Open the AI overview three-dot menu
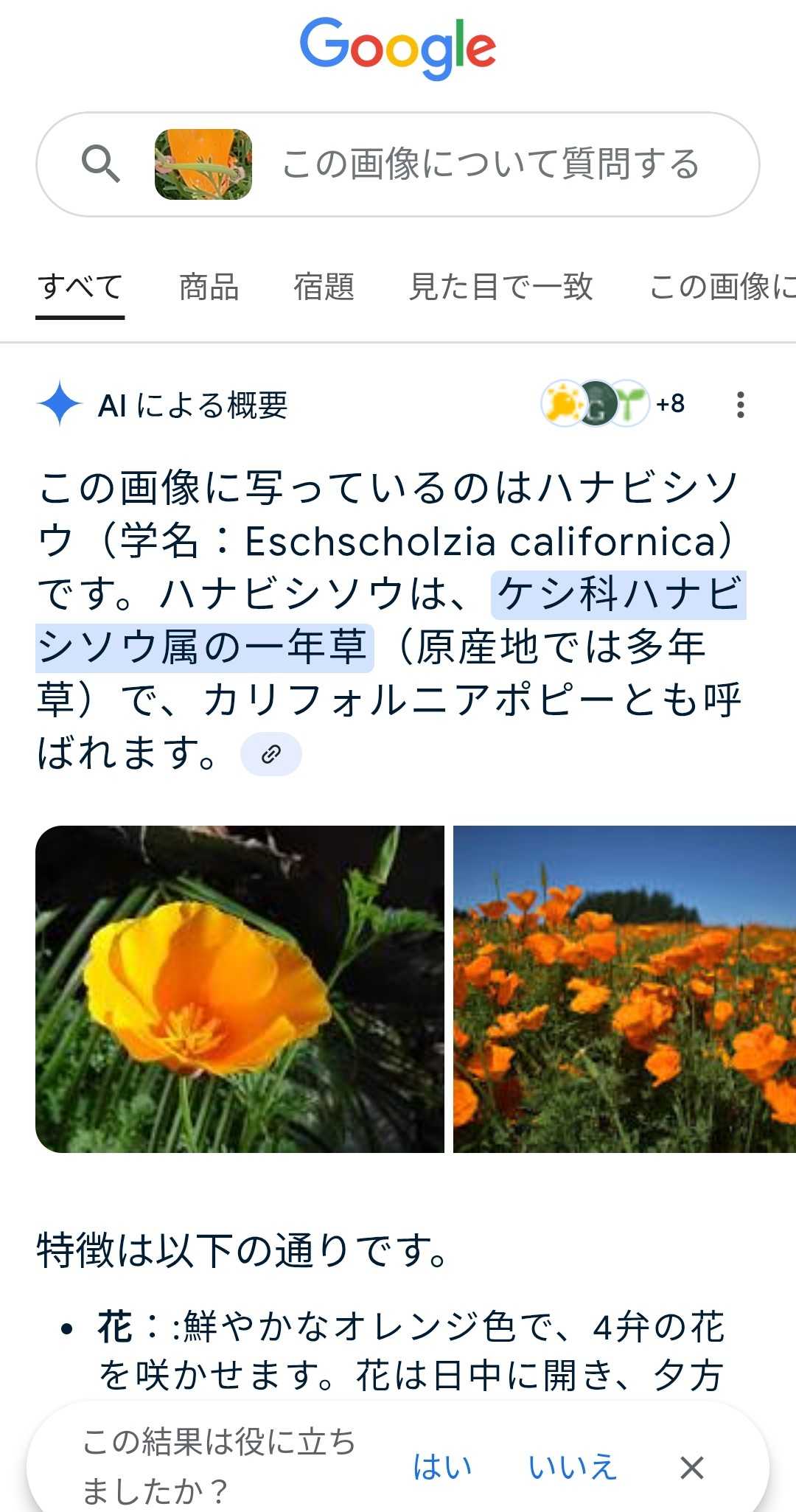This screenshot has height=1512, width=796. 740,405
